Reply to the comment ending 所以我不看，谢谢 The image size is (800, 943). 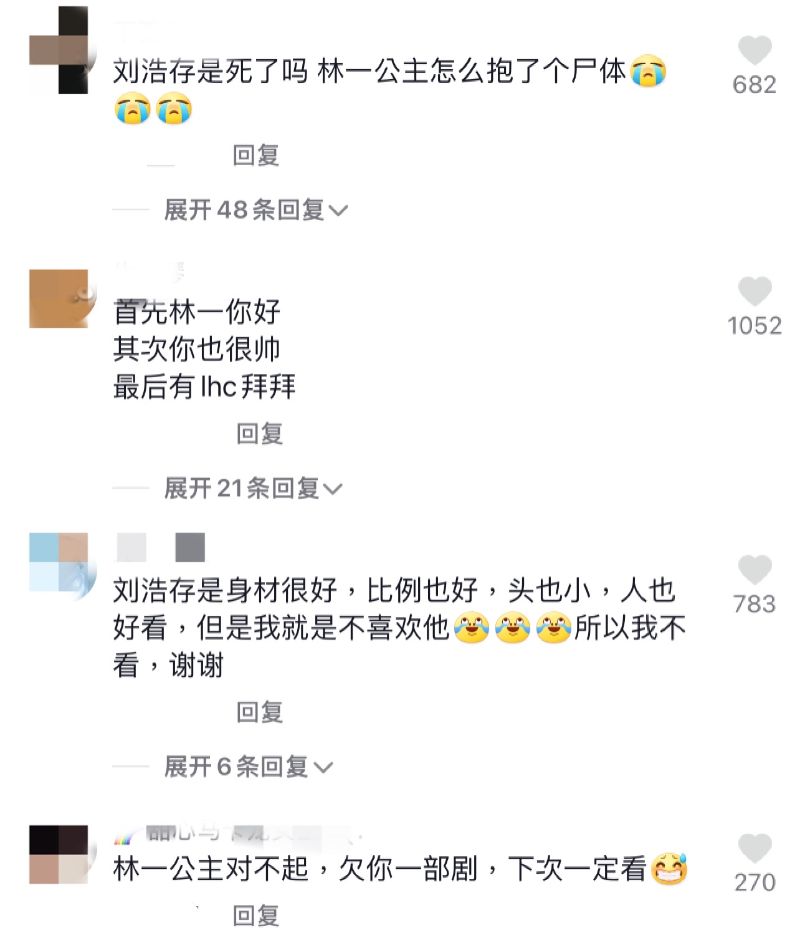click(x=260, y=711)
